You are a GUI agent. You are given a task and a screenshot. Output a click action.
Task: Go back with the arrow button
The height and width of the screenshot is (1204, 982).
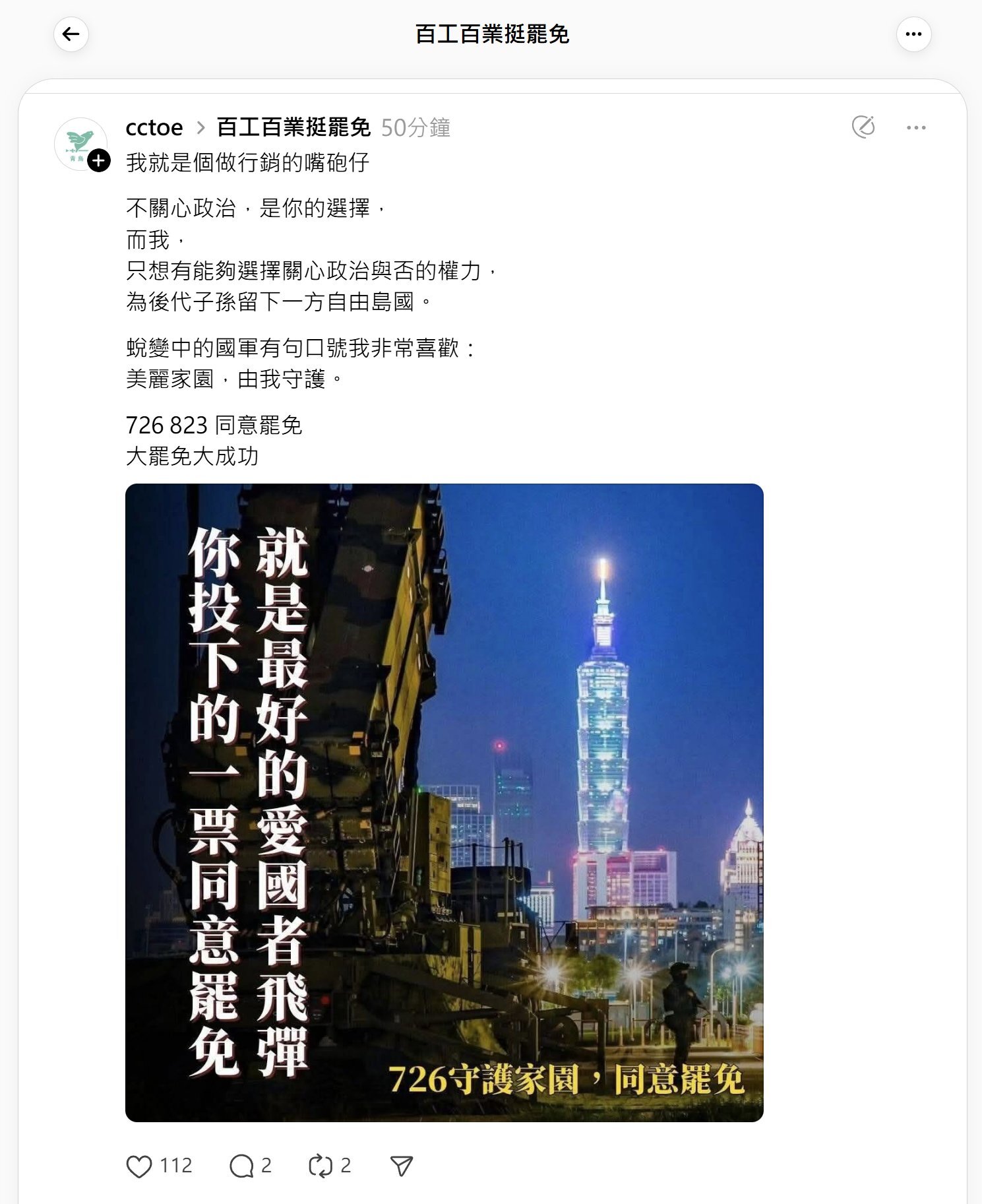pyautogui.click(x=71, y=34)
